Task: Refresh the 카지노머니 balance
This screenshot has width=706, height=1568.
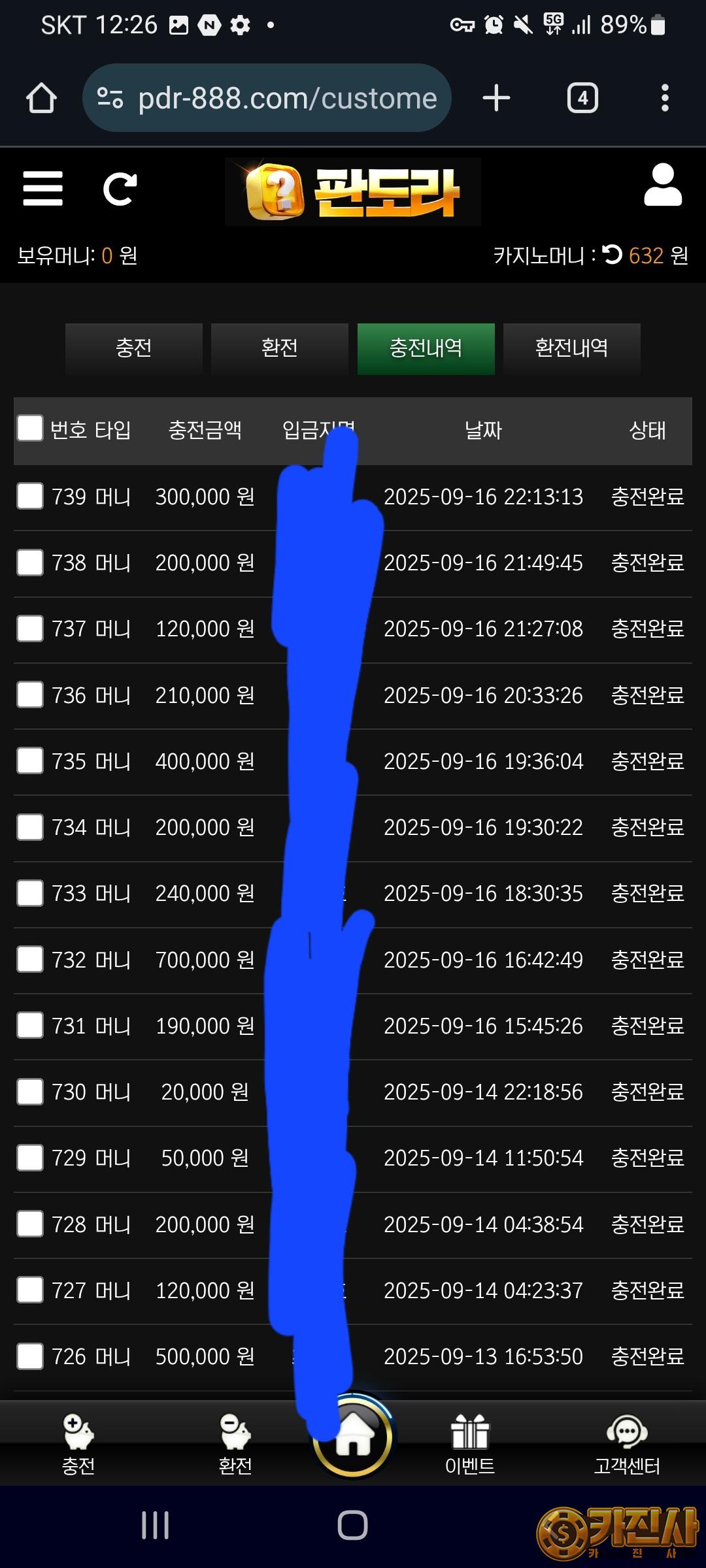Action: click(613, 254)
